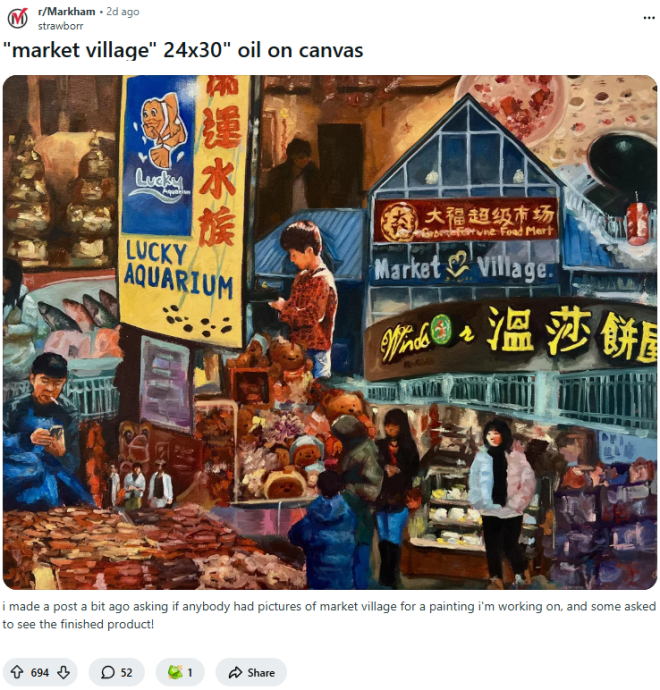Downvote this post
The width and height of the screenshot is (660, 690).
tap(62, 672)
